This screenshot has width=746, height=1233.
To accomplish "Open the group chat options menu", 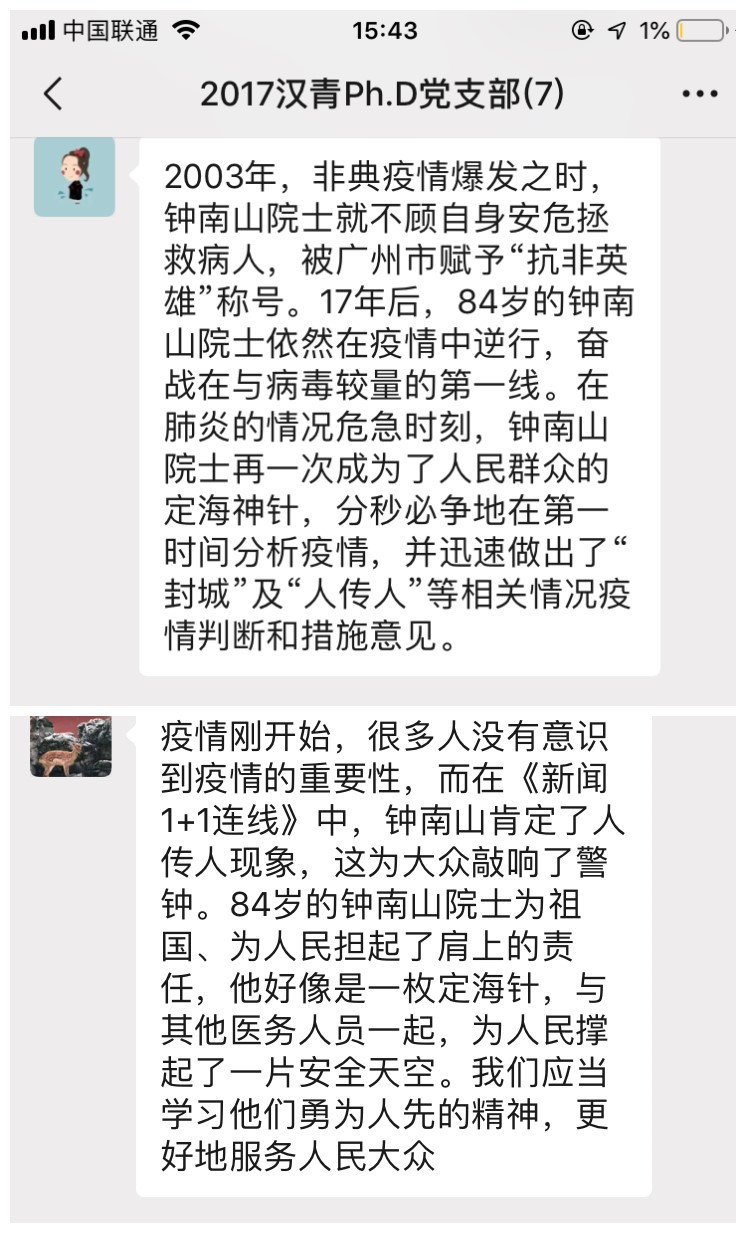I will (x=699, y=94).
